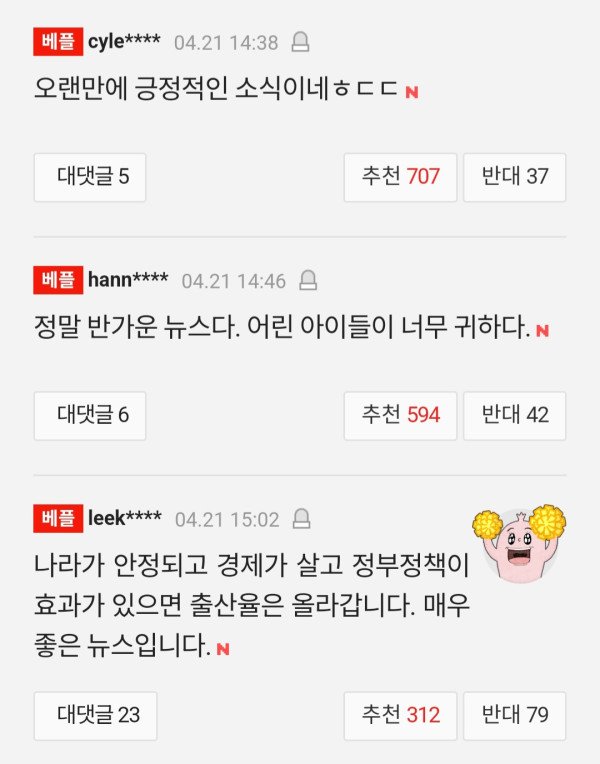Recommend hann****'s comment showing 추천 594
600x764 pixels.
pyautogui.click(x=400, y=415)
